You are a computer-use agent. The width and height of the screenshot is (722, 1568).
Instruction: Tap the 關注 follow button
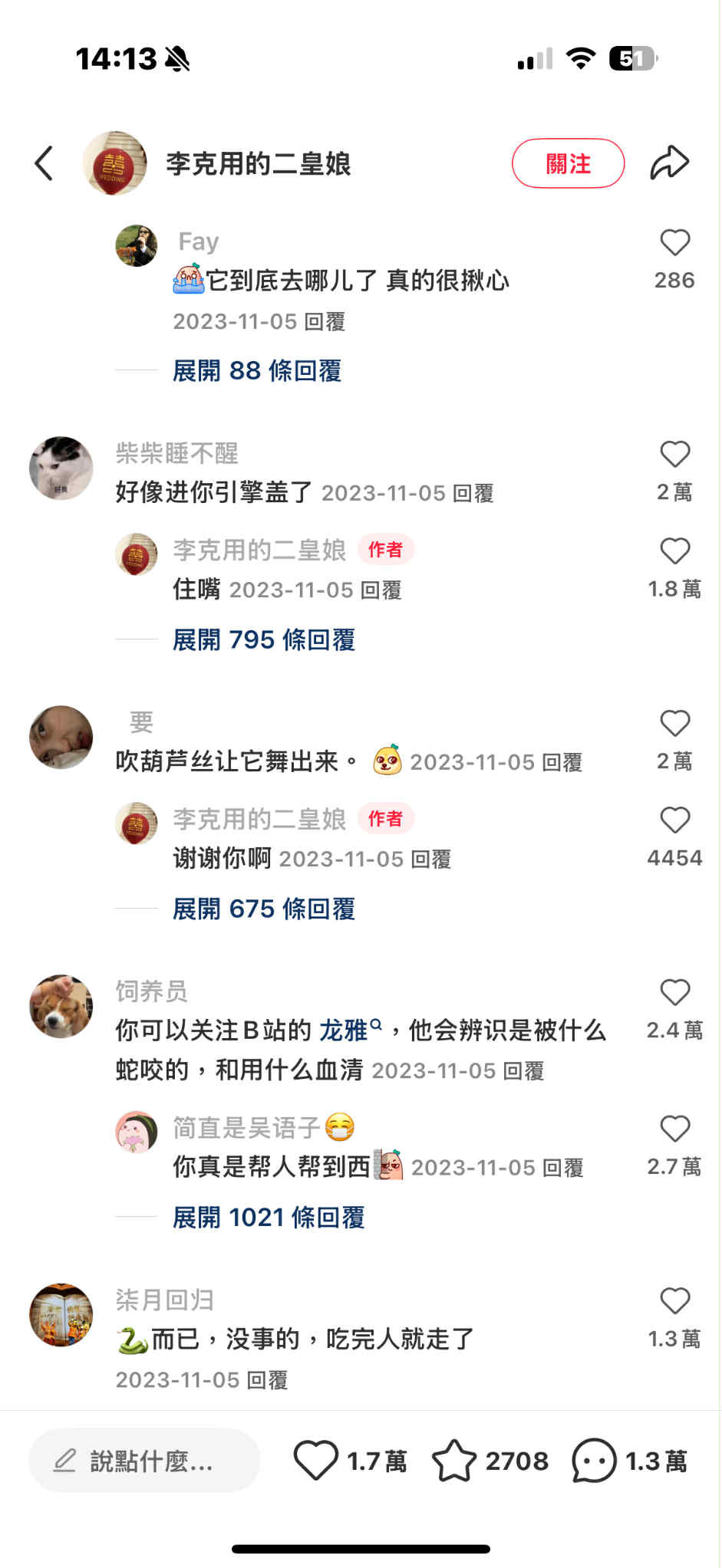click(x=568, y=163)
